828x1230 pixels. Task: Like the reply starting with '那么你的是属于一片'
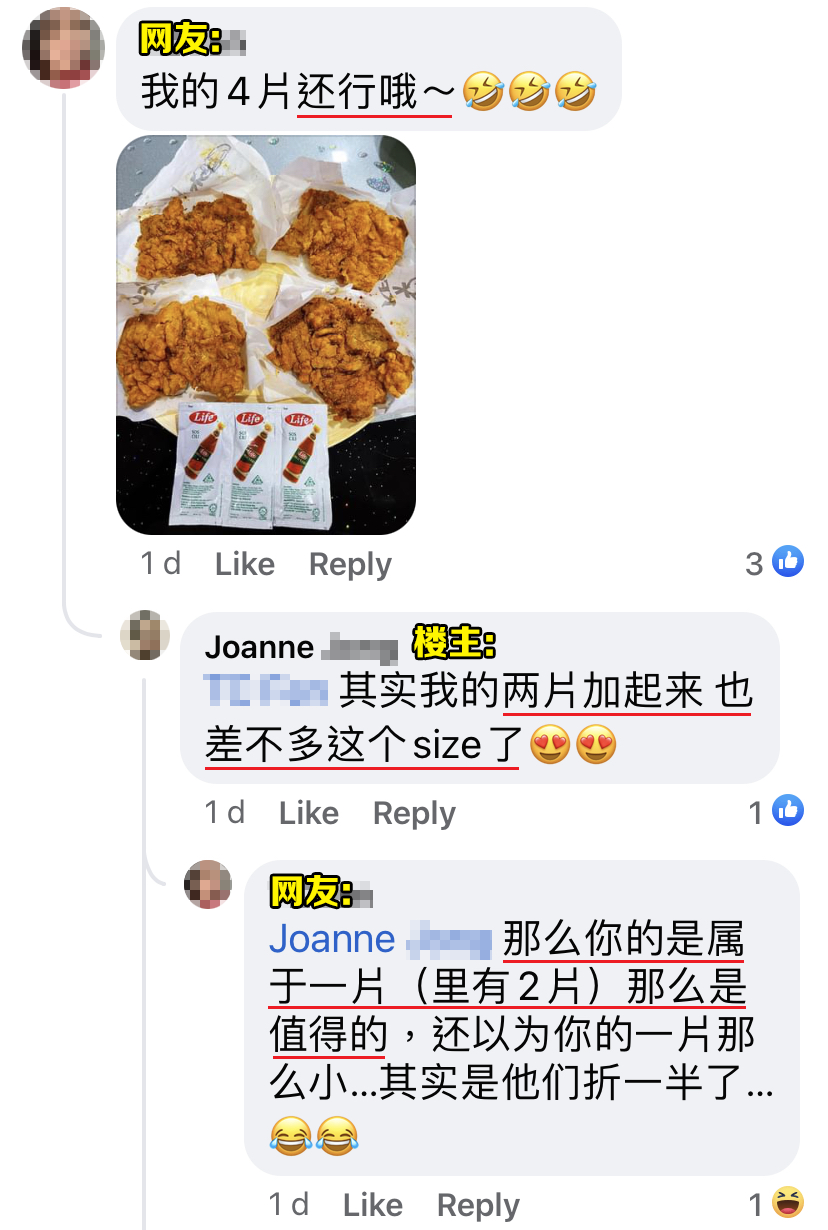372,1205
